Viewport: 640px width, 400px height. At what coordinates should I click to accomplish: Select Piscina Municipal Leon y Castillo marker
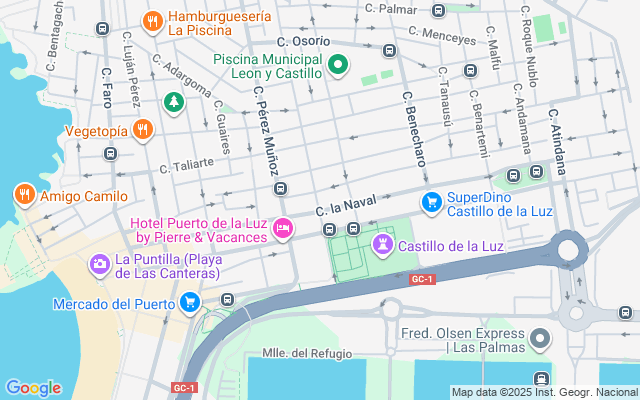point(338,66)
